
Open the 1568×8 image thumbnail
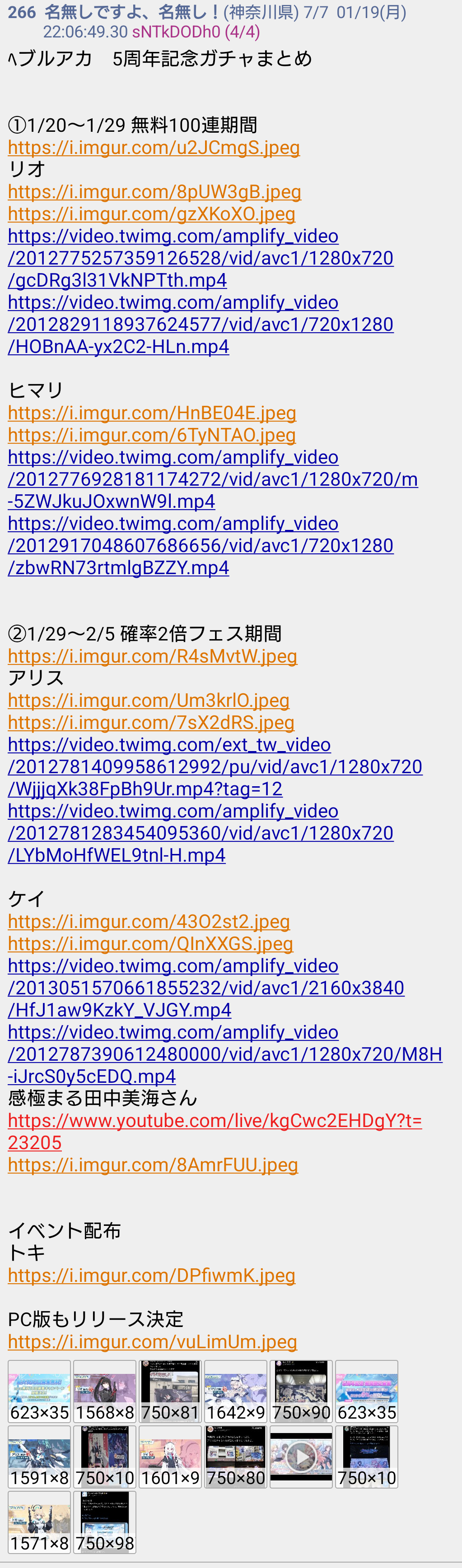[x=105, y=1392]
